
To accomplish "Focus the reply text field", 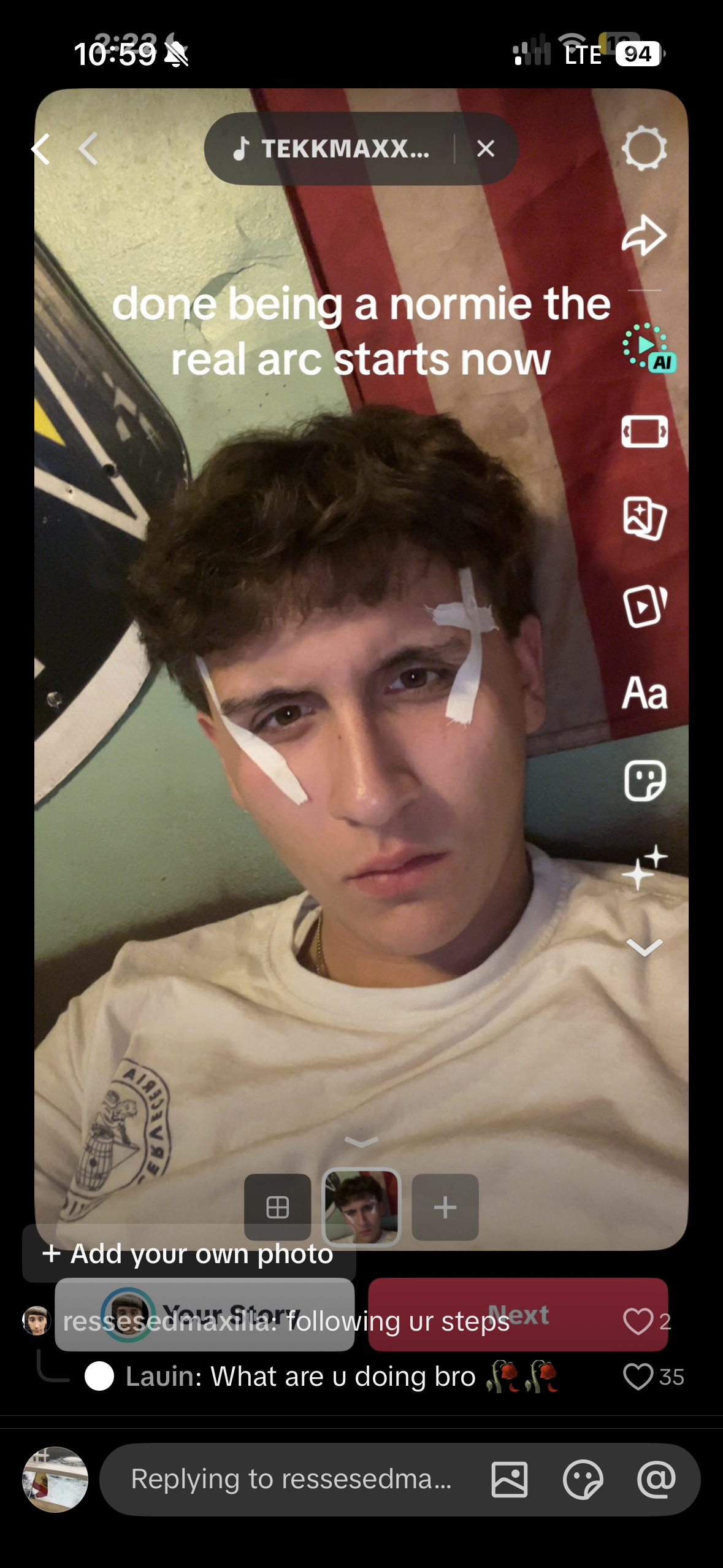I will (291, 1479).
